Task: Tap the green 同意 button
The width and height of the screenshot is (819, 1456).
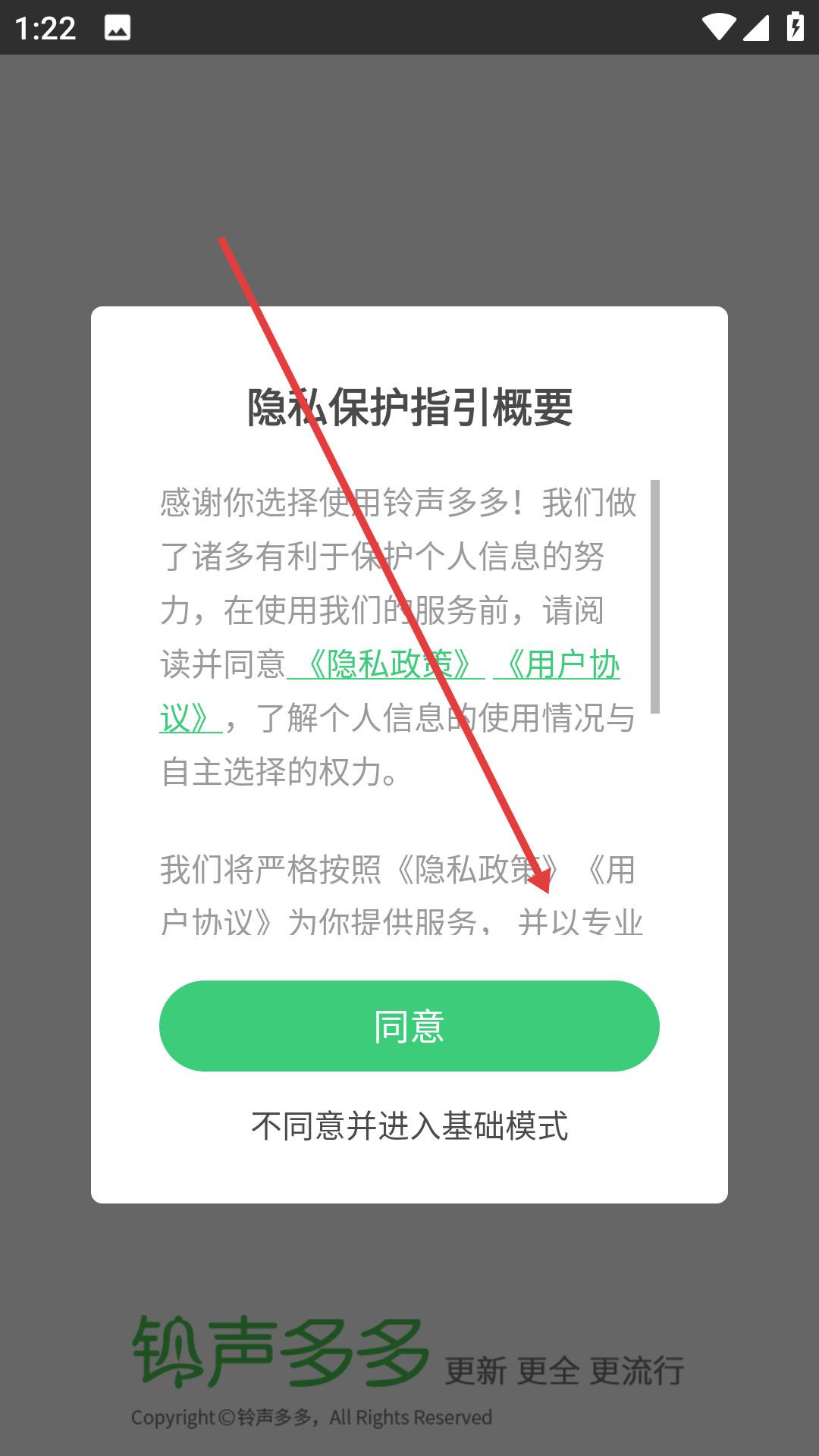Action: pos(409,1025)
